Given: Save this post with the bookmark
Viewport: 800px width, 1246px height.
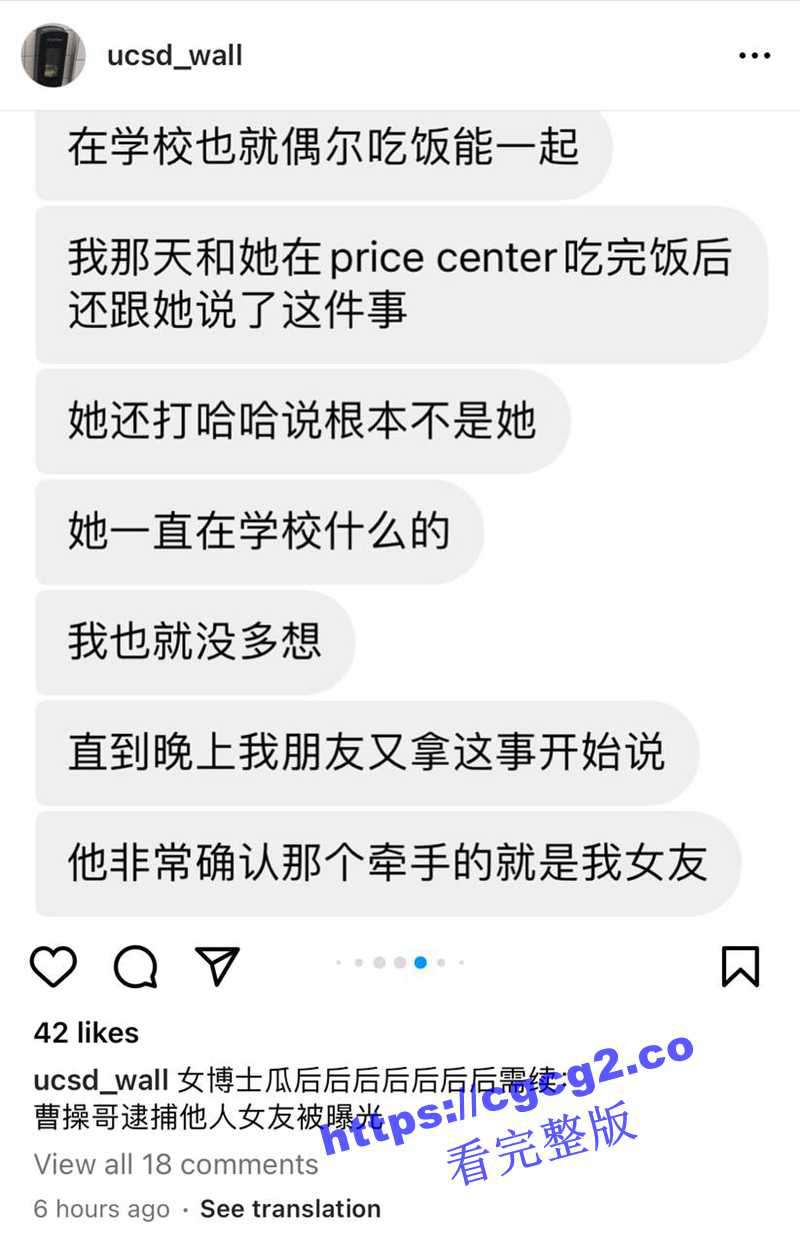Looking at the screenshot, I should pyautogui.click(x=740, y=966).
